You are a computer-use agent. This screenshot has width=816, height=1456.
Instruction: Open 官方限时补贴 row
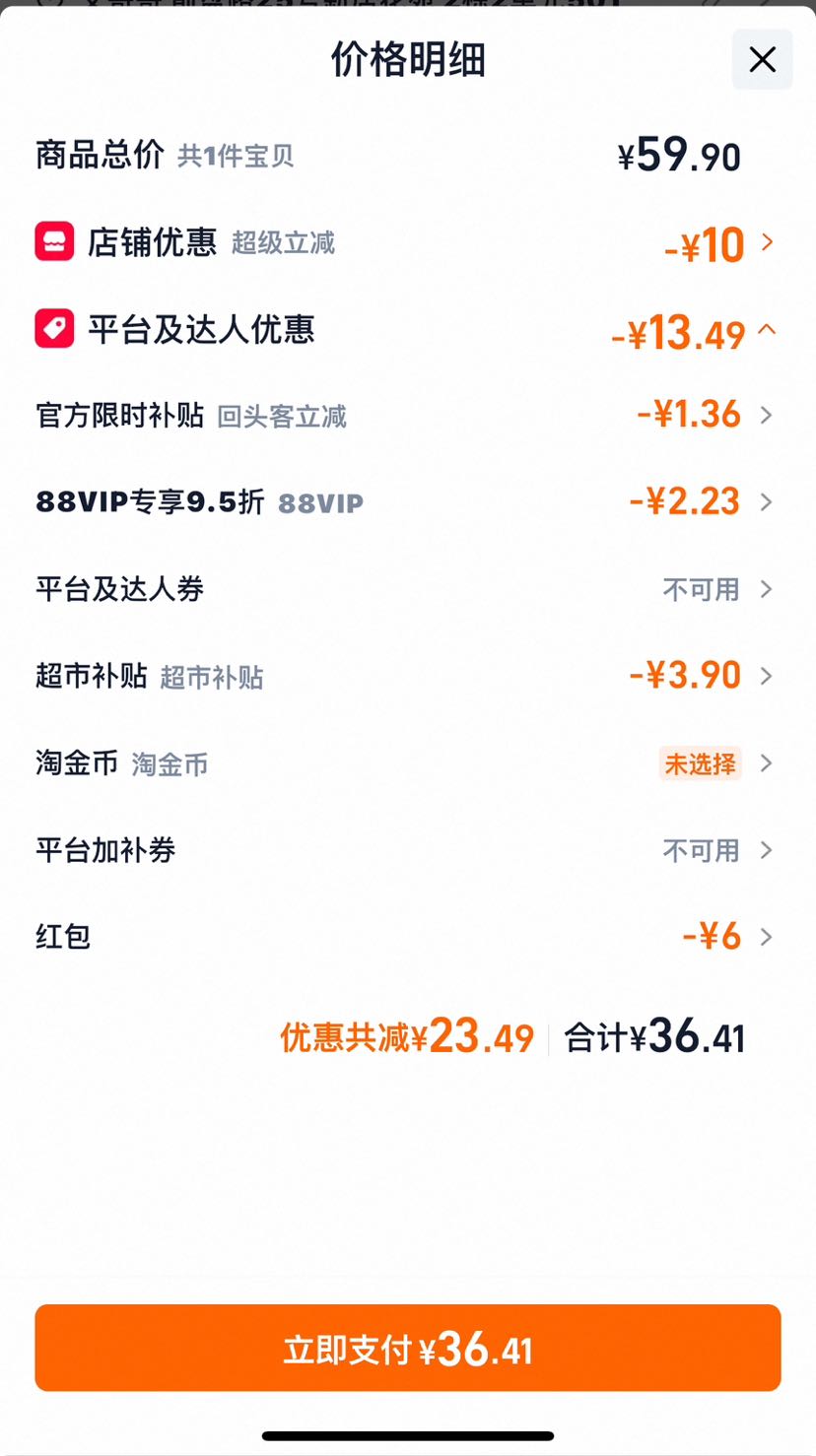pyautogui.click(x=406, y=416)
